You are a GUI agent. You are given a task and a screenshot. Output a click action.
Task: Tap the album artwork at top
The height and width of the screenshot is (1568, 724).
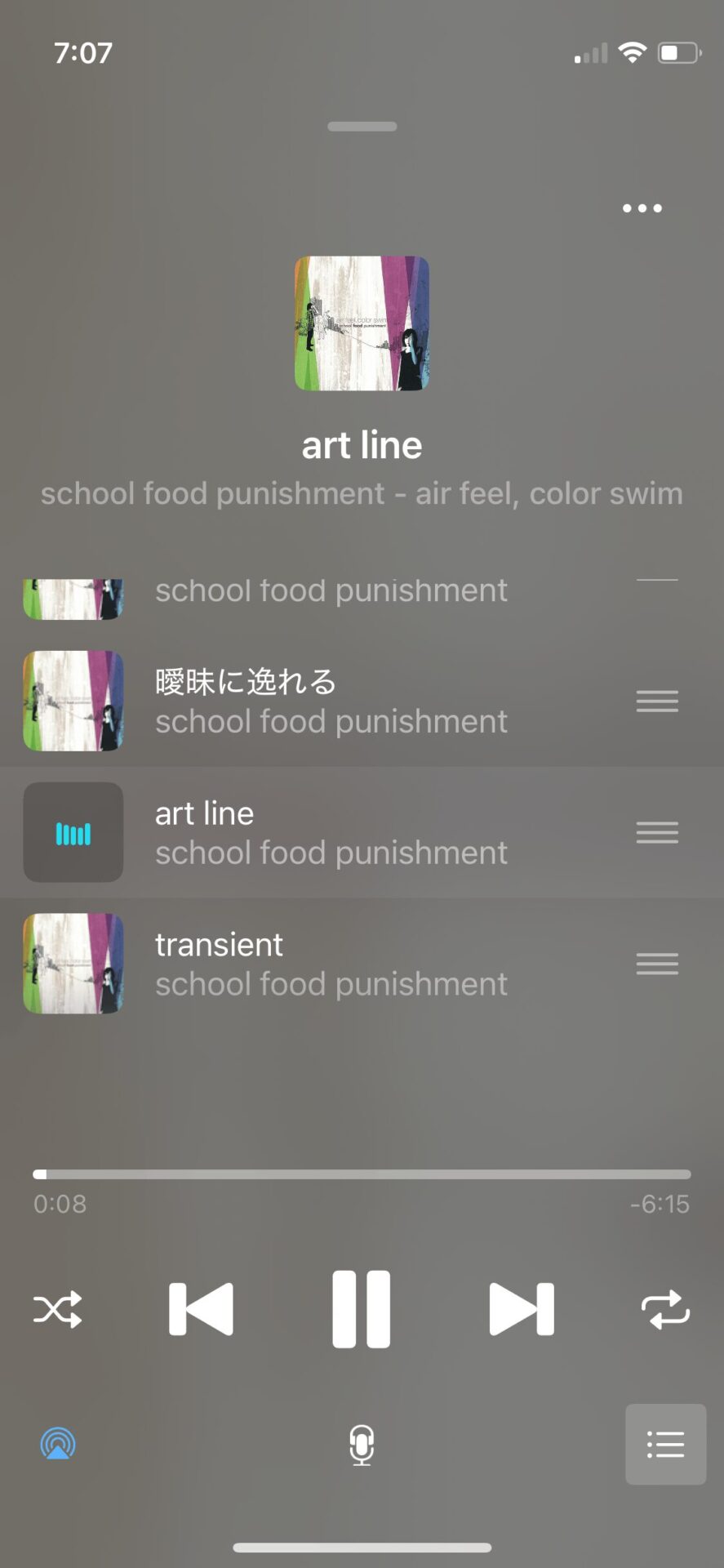(362, 323)
